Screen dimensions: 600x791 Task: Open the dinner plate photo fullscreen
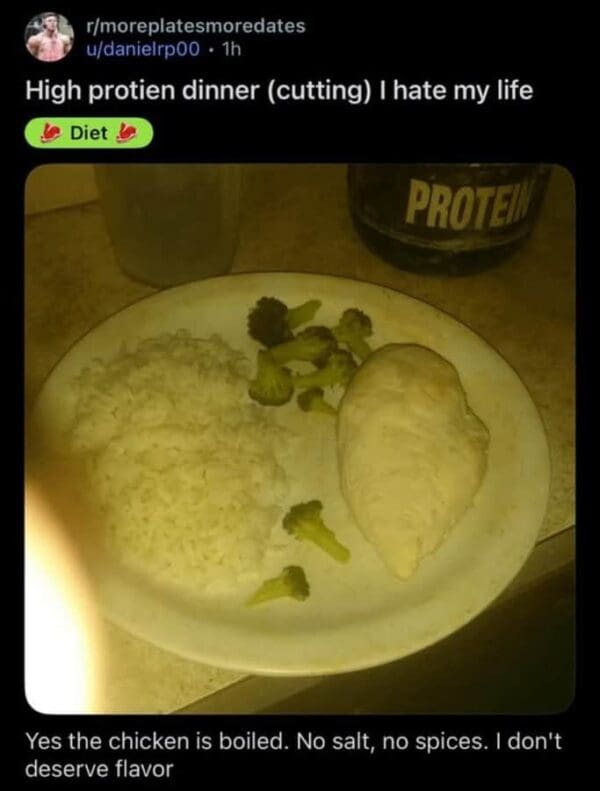(x=300, y=438)
